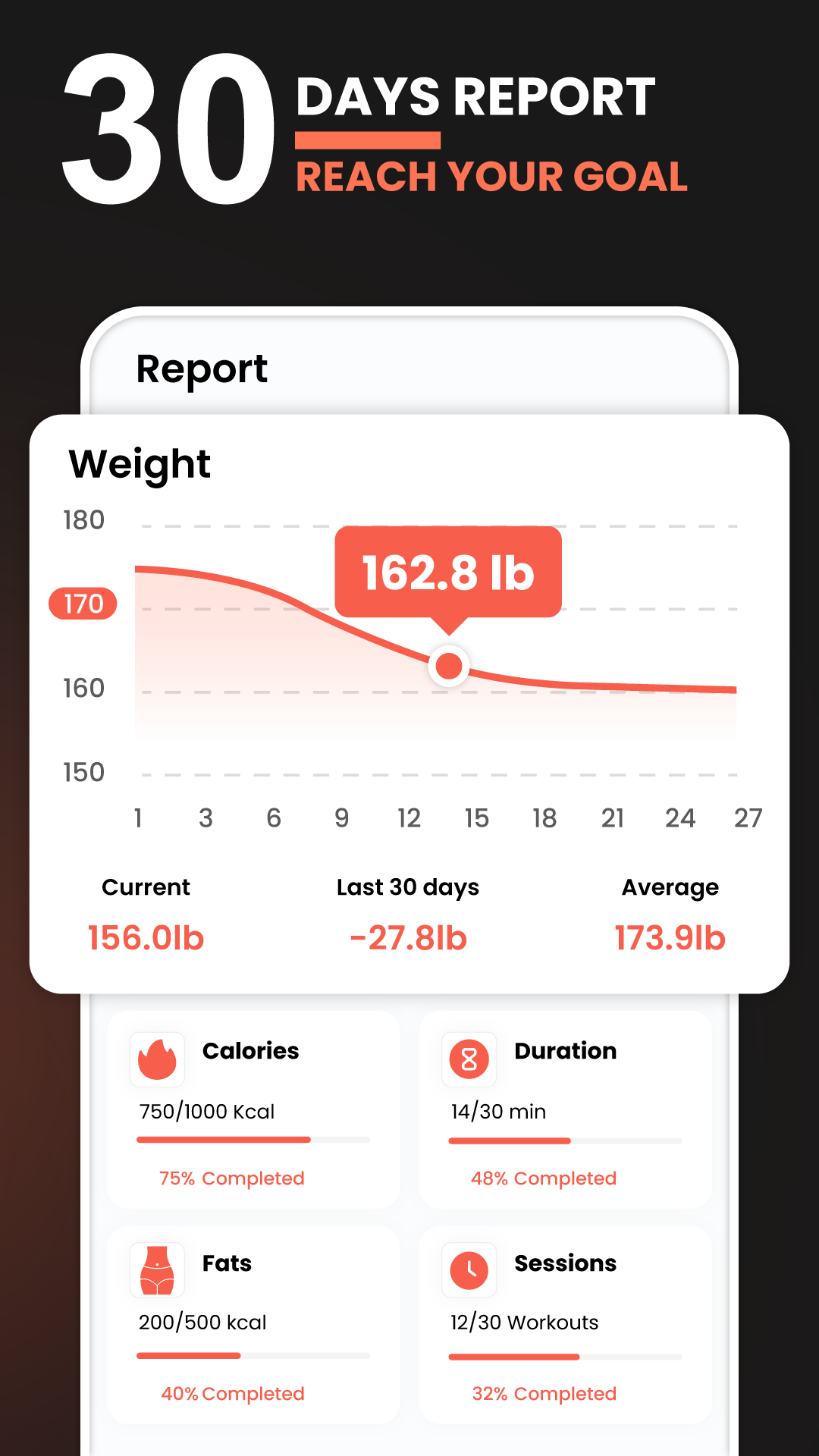Click the Average value 173.9lb
Image resolution: width=819 pixels, height=1456 pixels.
pos(670,937)
